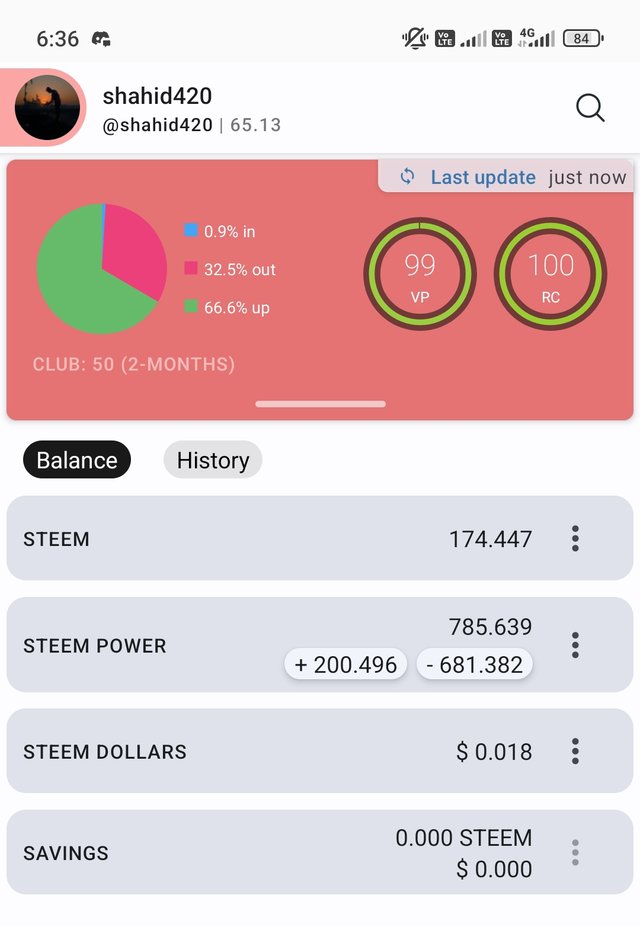Open STEEM row options menu
This screenshot has height=926, width=640.
pos(575,539)
